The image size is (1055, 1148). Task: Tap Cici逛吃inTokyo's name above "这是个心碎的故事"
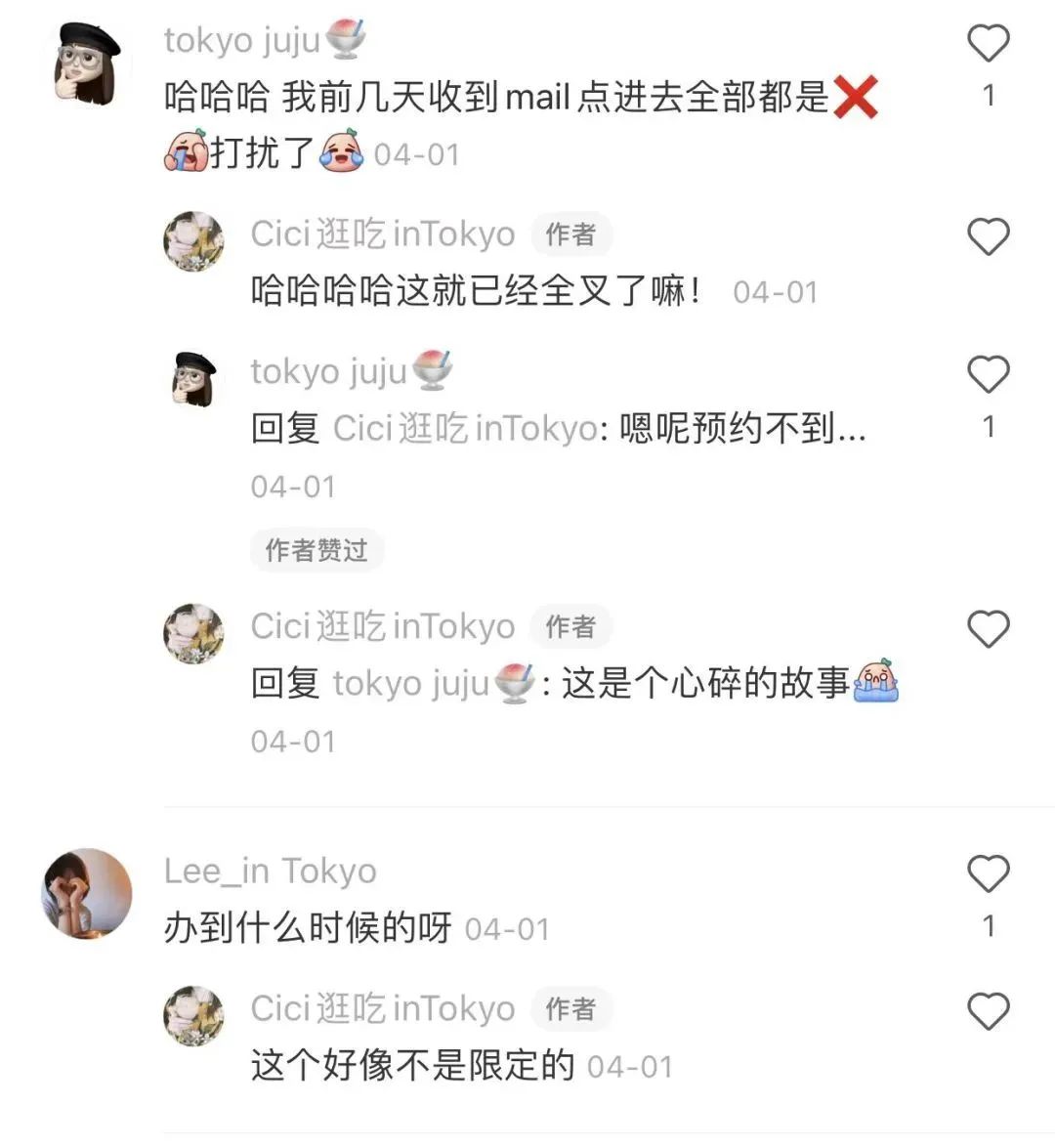[382, 626]
